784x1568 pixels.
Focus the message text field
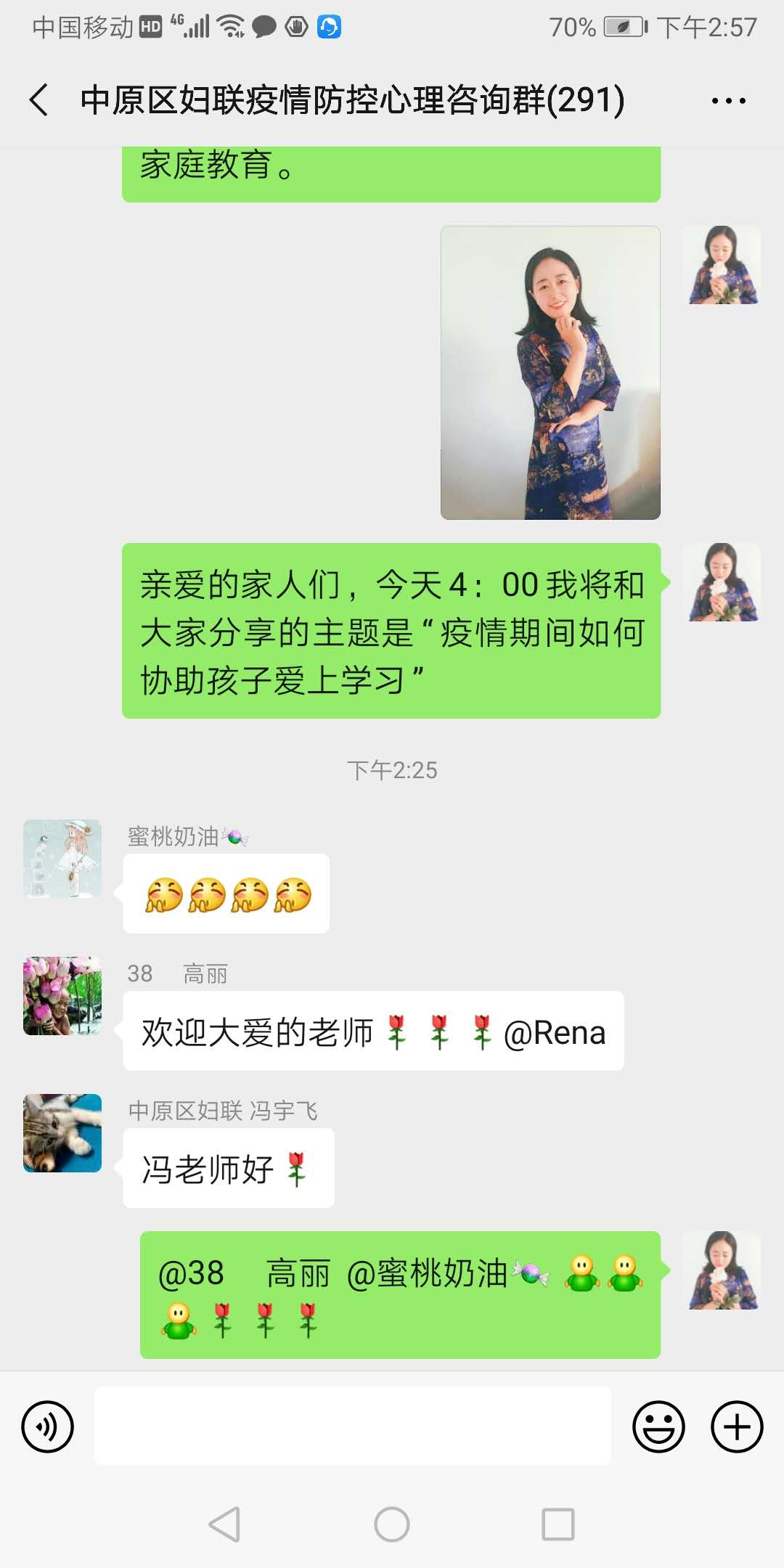click(353, 1426)
